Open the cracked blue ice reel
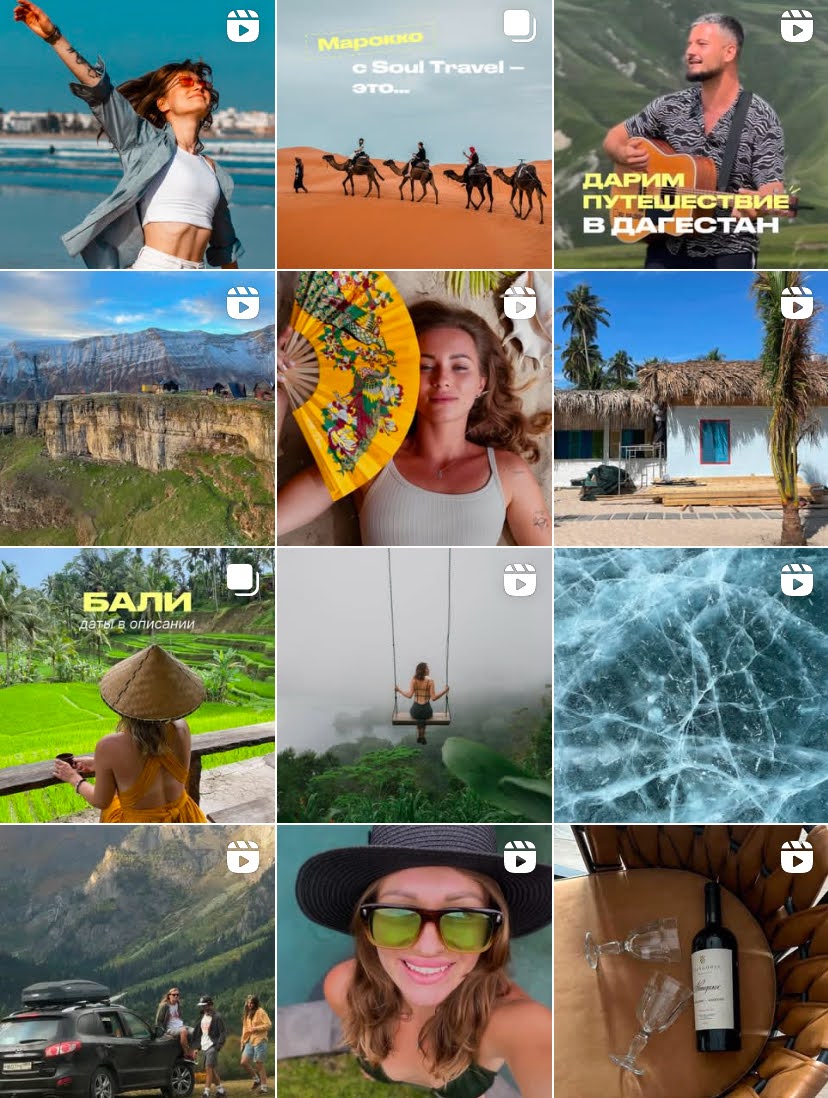The height and width of the screenshot is (1098, 828). click(x=691, y=685)
